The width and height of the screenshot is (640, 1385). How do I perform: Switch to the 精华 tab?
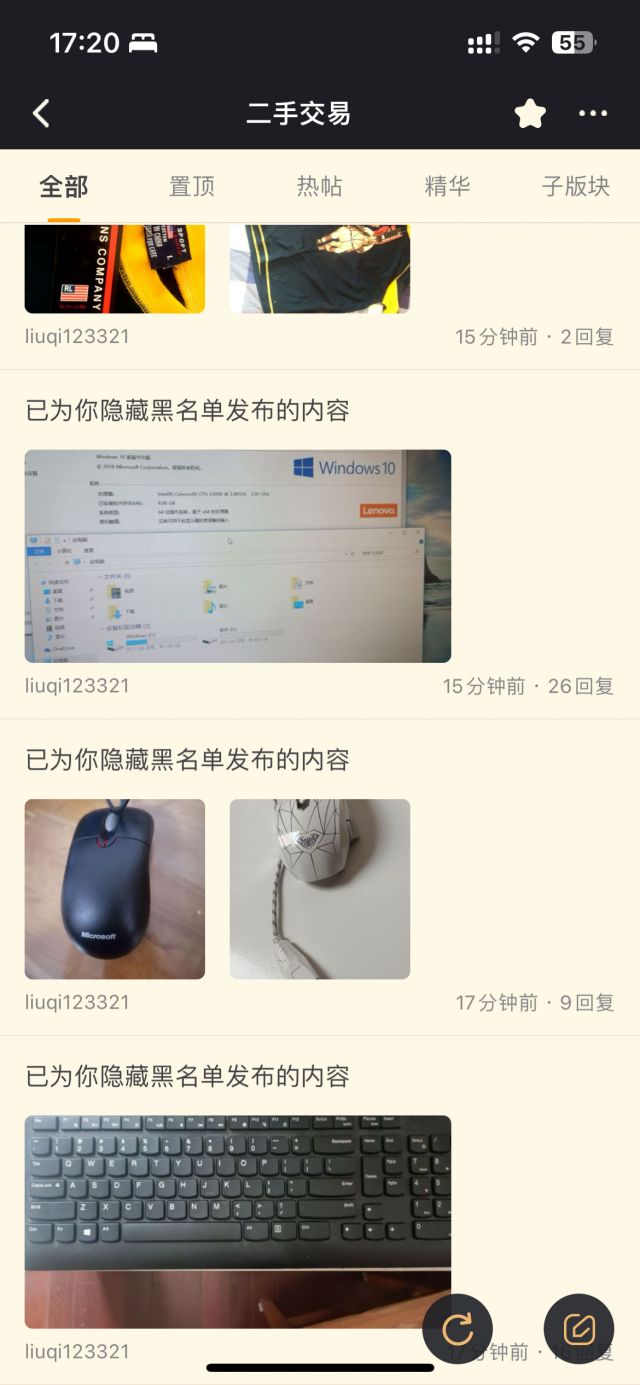447,186
